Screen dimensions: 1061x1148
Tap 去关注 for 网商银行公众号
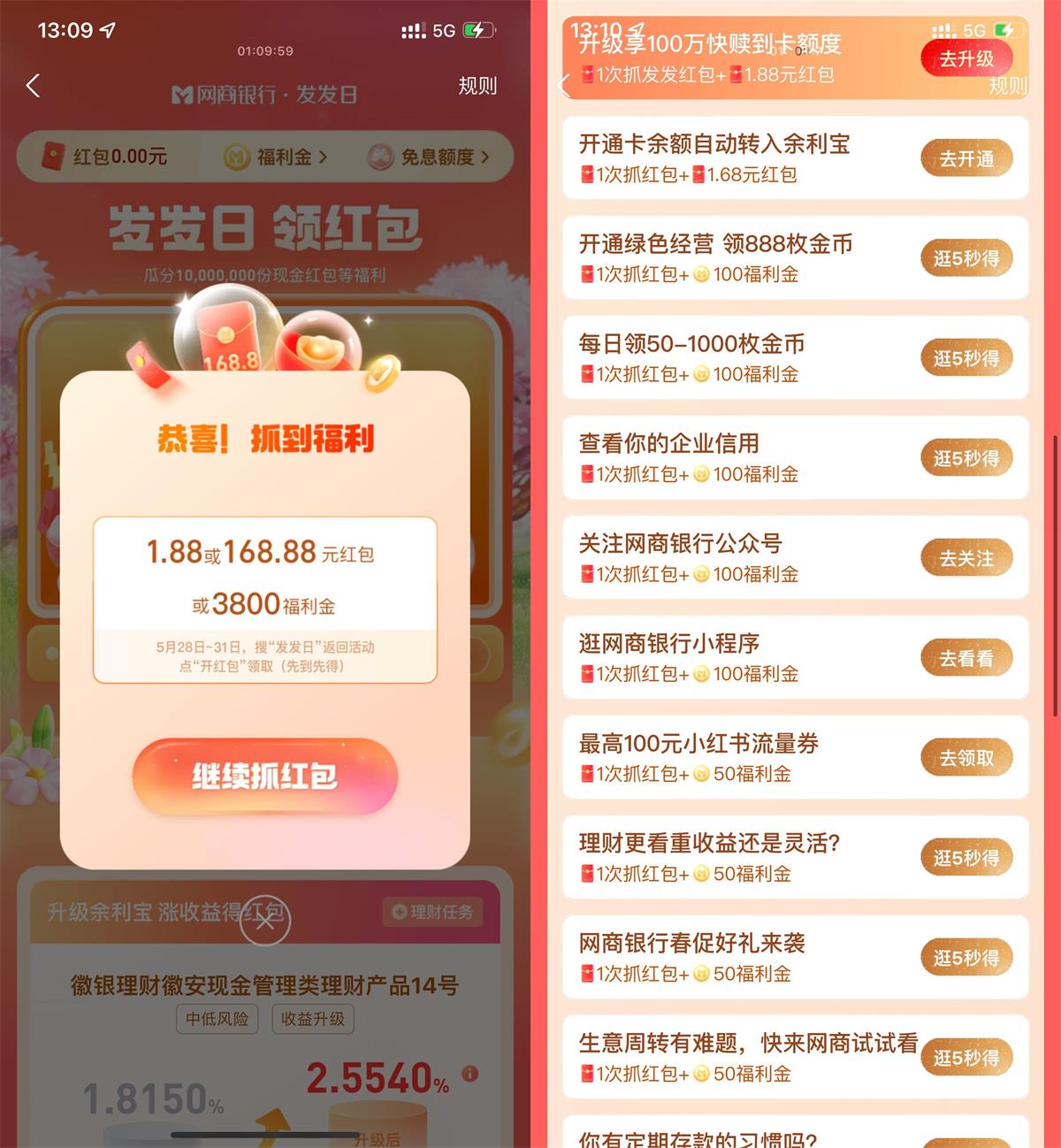[966, 558]
